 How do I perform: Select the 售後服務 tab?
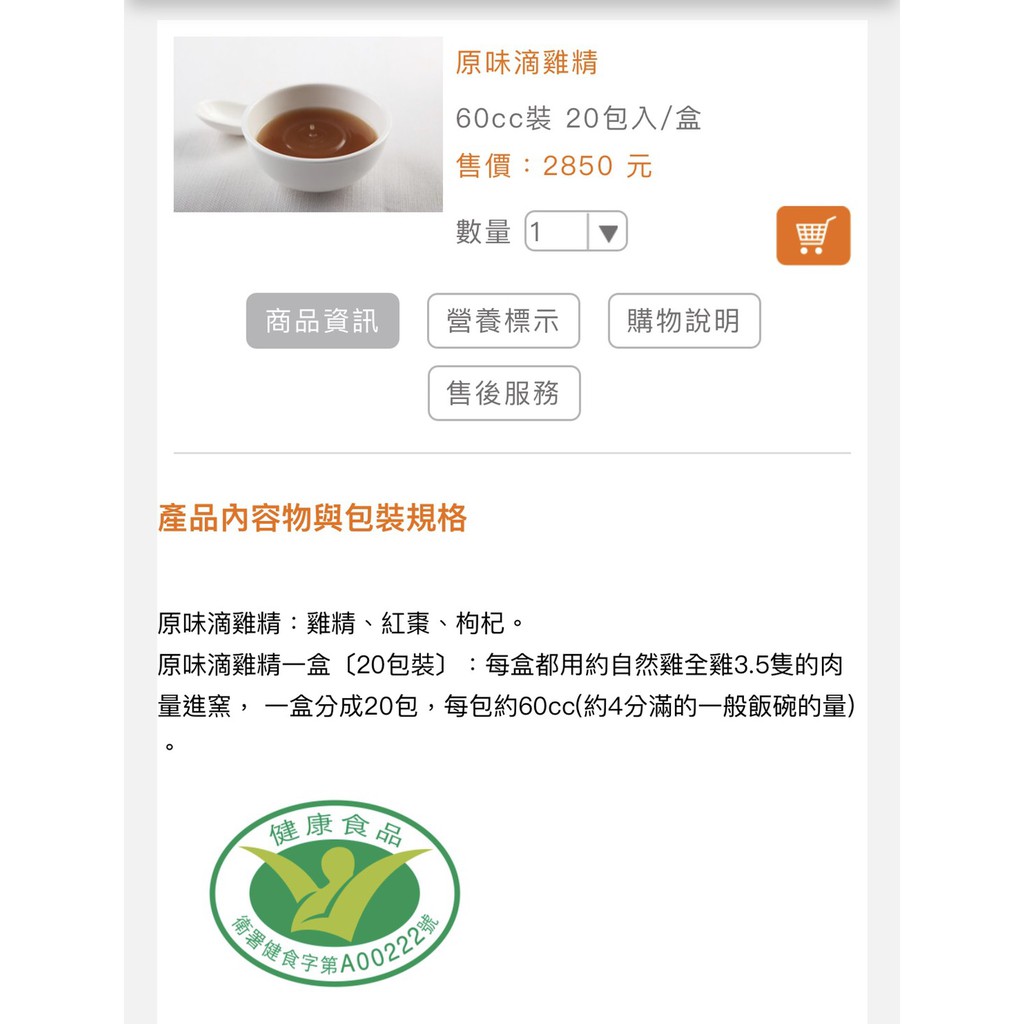[x=504, y=393]
